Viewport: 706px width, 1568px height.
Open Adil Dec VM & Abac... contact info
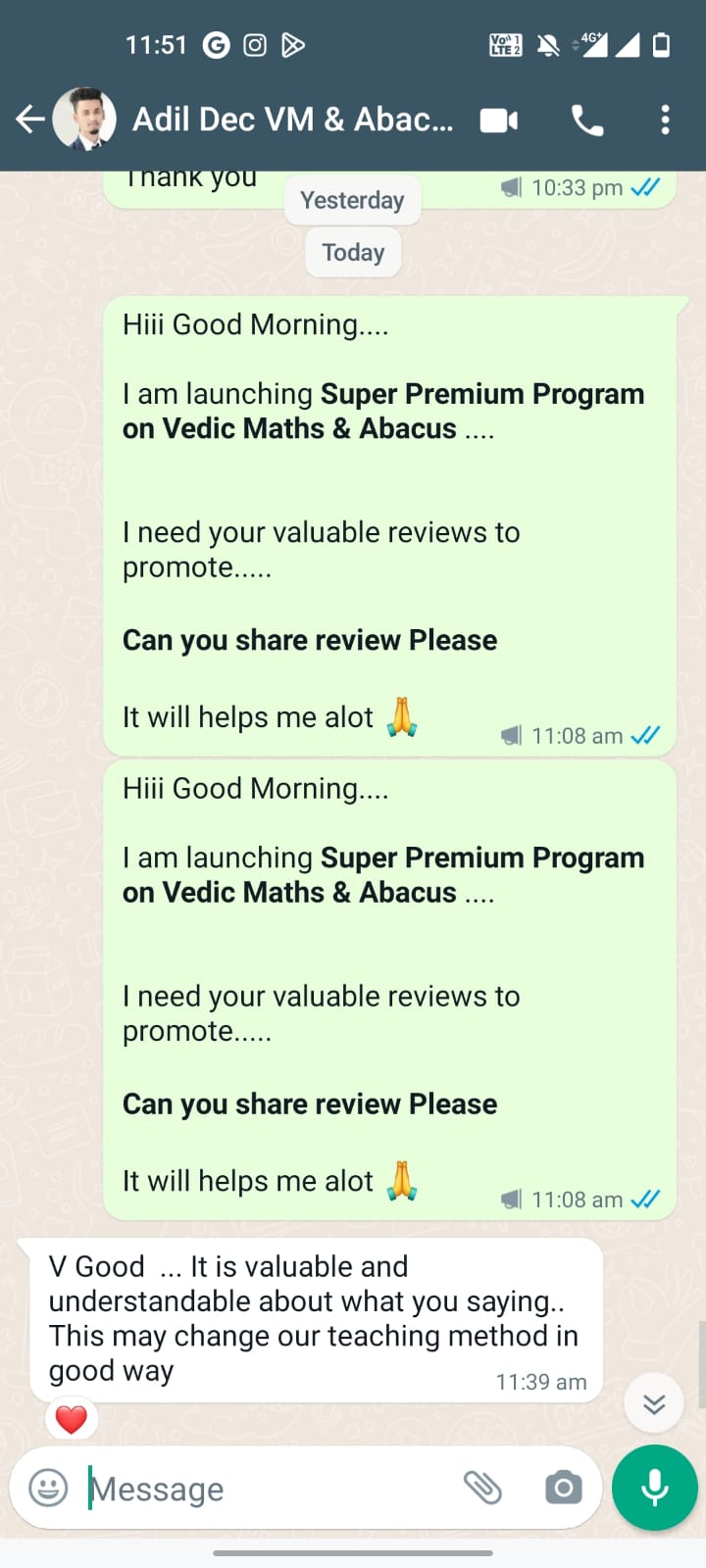pyautogui.click(x=292, y=120)
